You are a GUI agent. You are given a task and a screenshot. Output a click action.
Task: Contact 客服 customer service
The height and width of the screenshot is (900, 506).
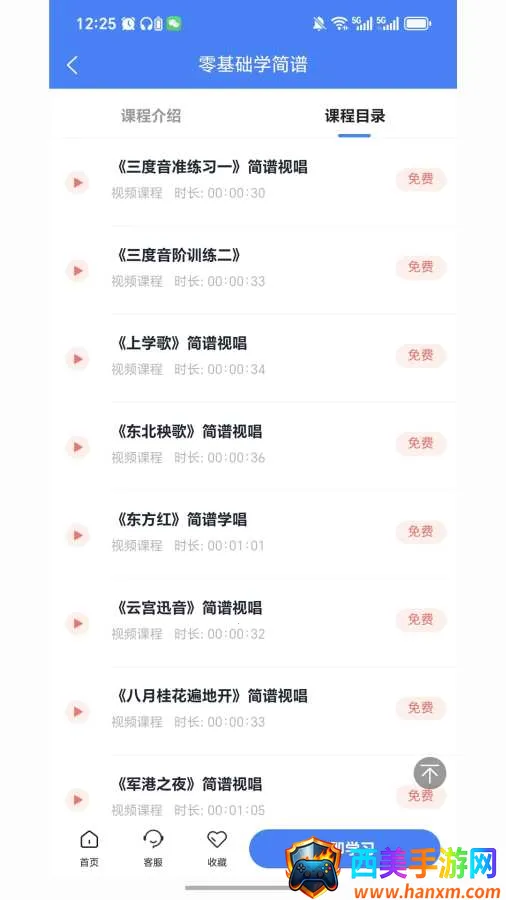click(x=153, y=849)
